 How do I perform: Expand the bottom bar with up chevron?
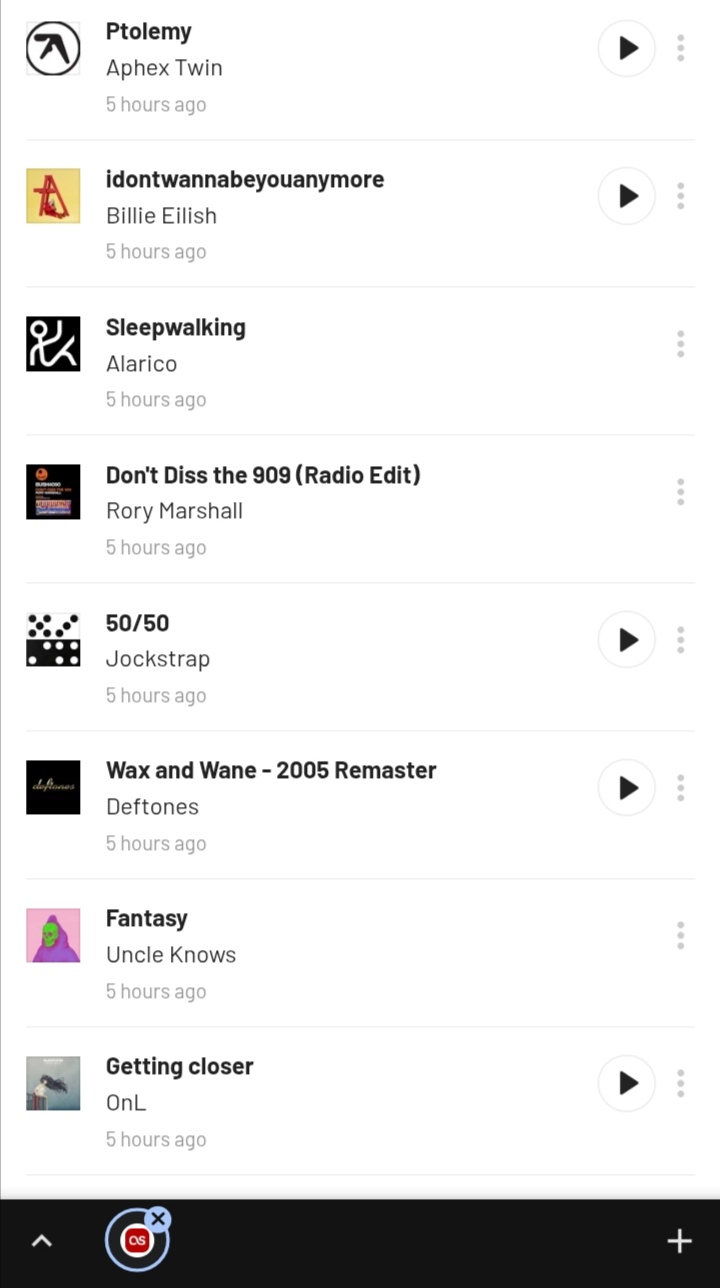point(41,1241)
